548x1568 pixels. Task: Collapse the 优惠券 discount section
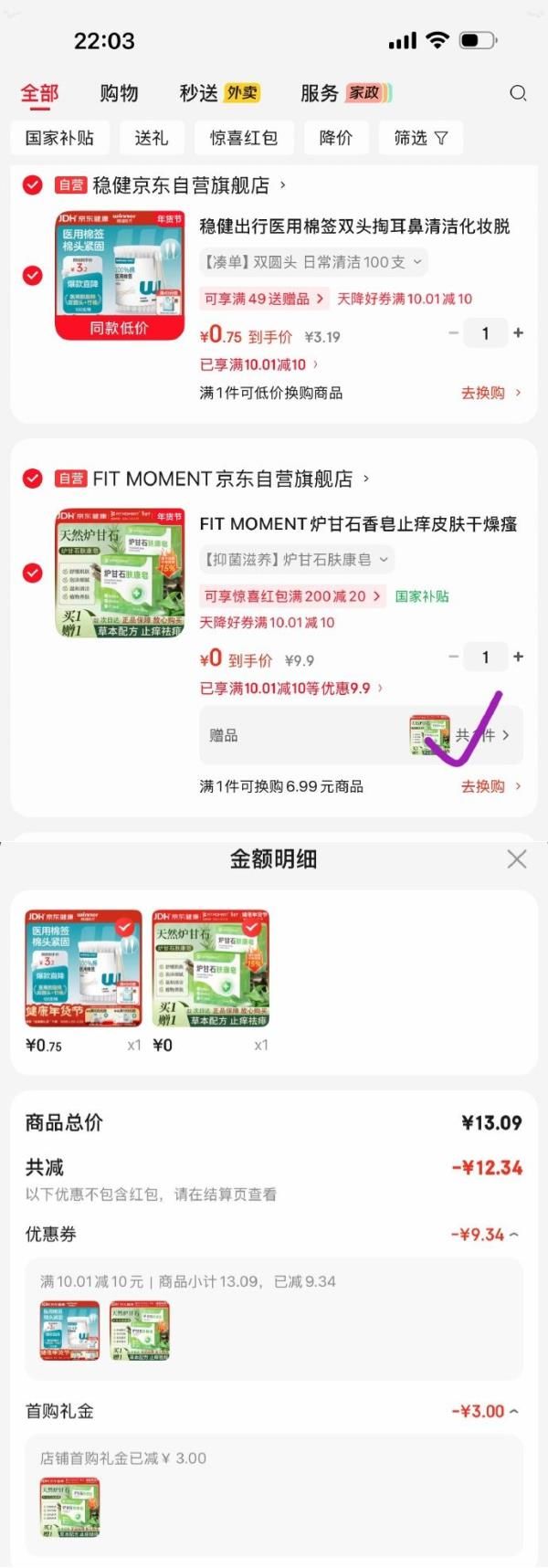point(484,1235)
